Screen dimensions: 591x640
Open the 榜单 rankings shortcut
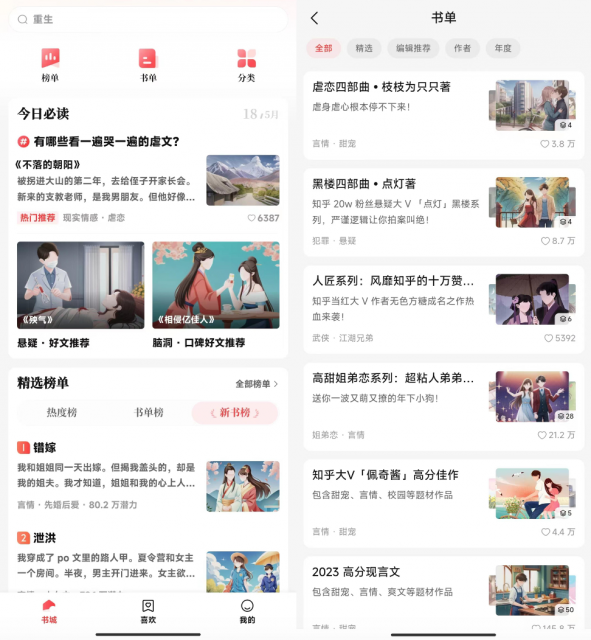coord(50,65)
